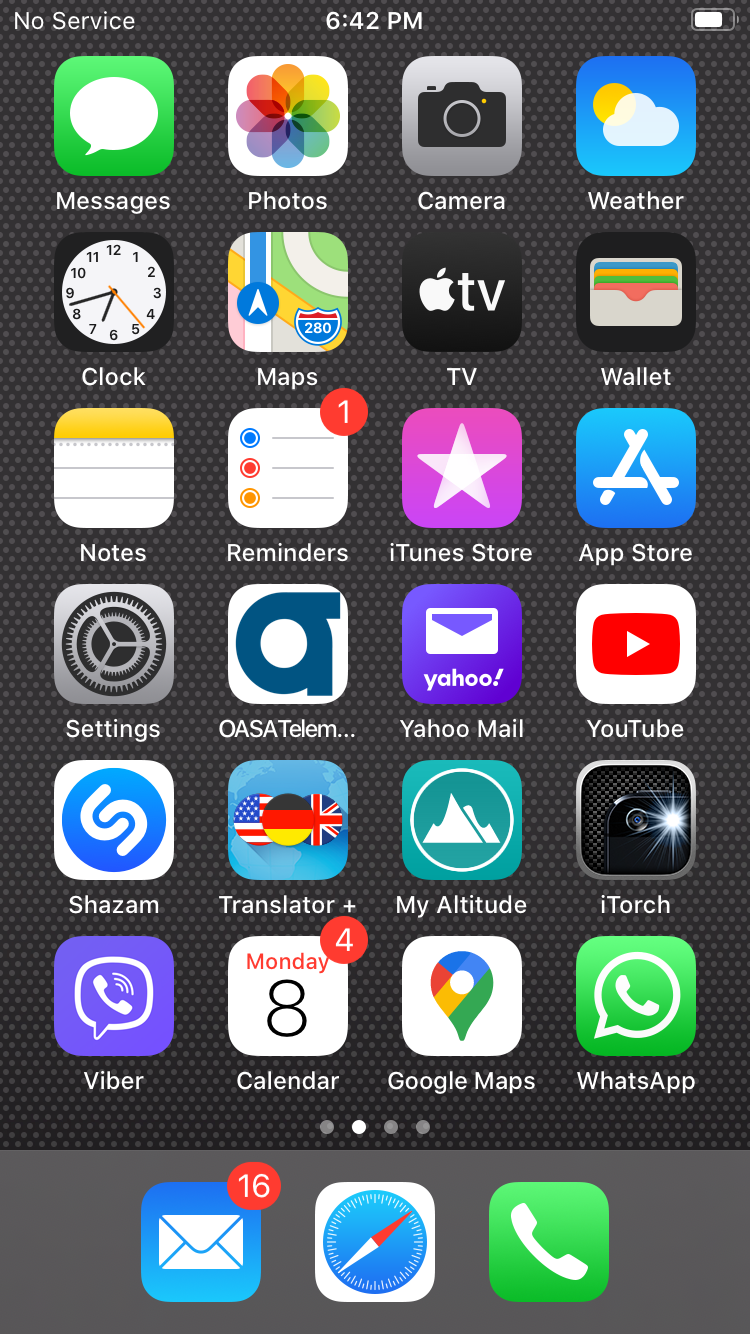This screenshot has width=750, height=1334.
Task: Open the Clock app
Action: [113, 292]
